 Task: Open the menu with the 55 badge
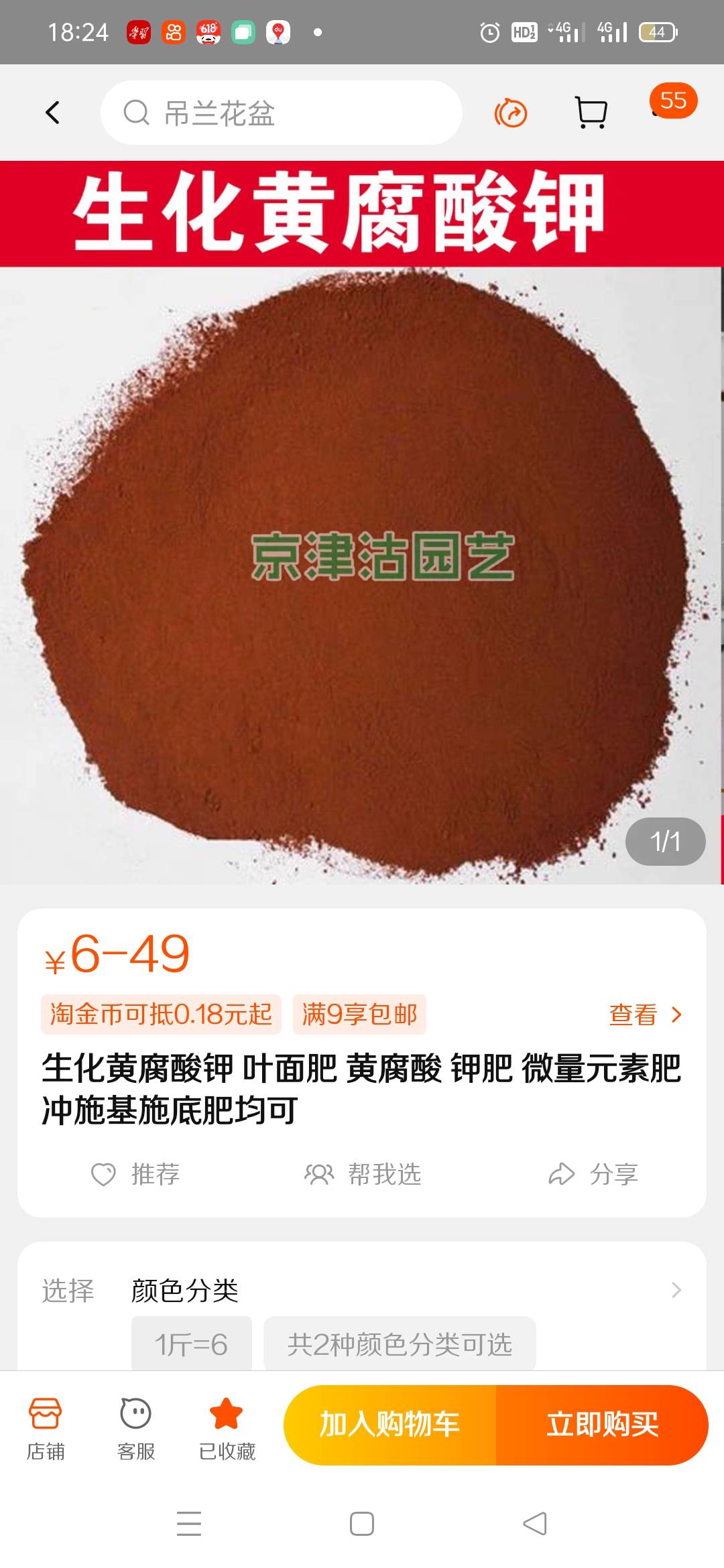pos(672,102)
